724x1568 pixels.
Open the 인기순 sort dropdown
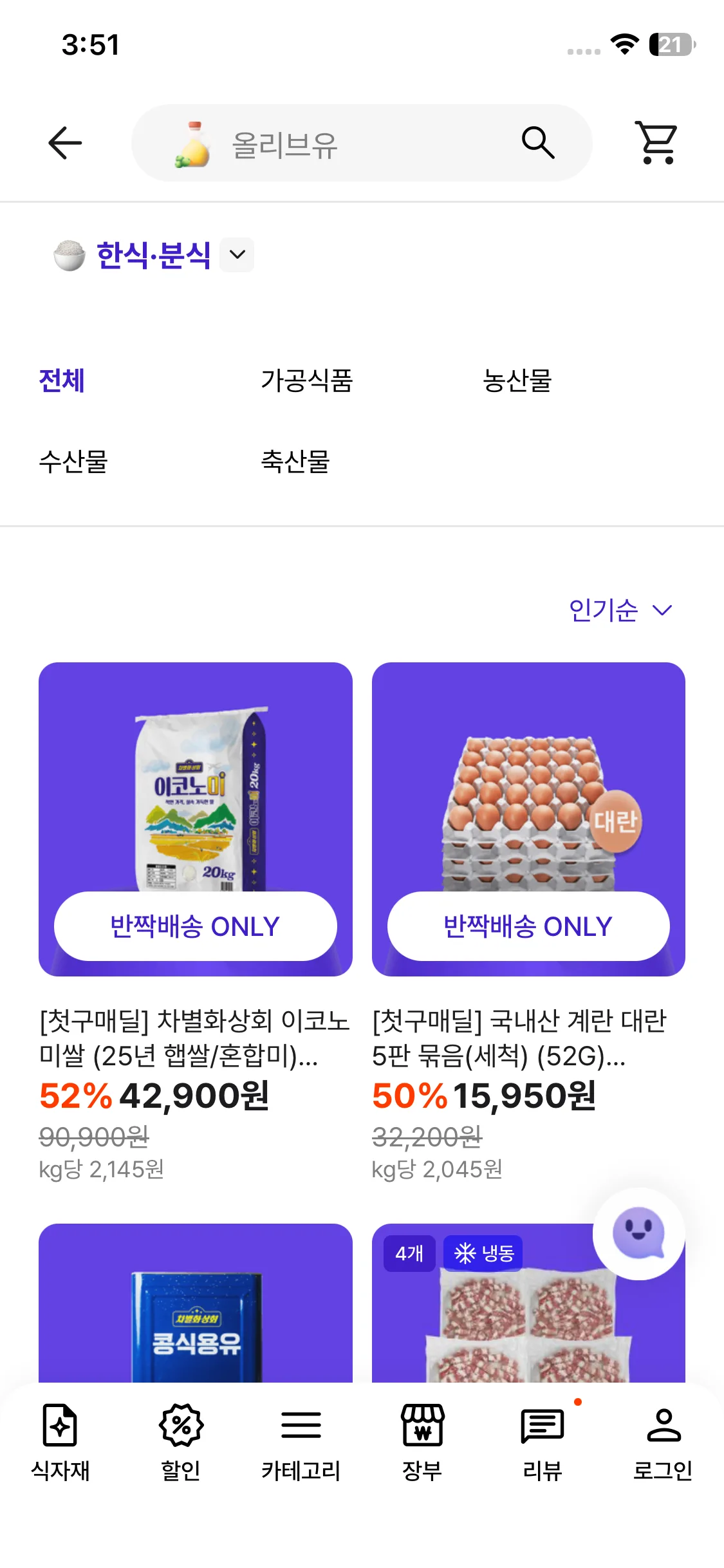620,610
